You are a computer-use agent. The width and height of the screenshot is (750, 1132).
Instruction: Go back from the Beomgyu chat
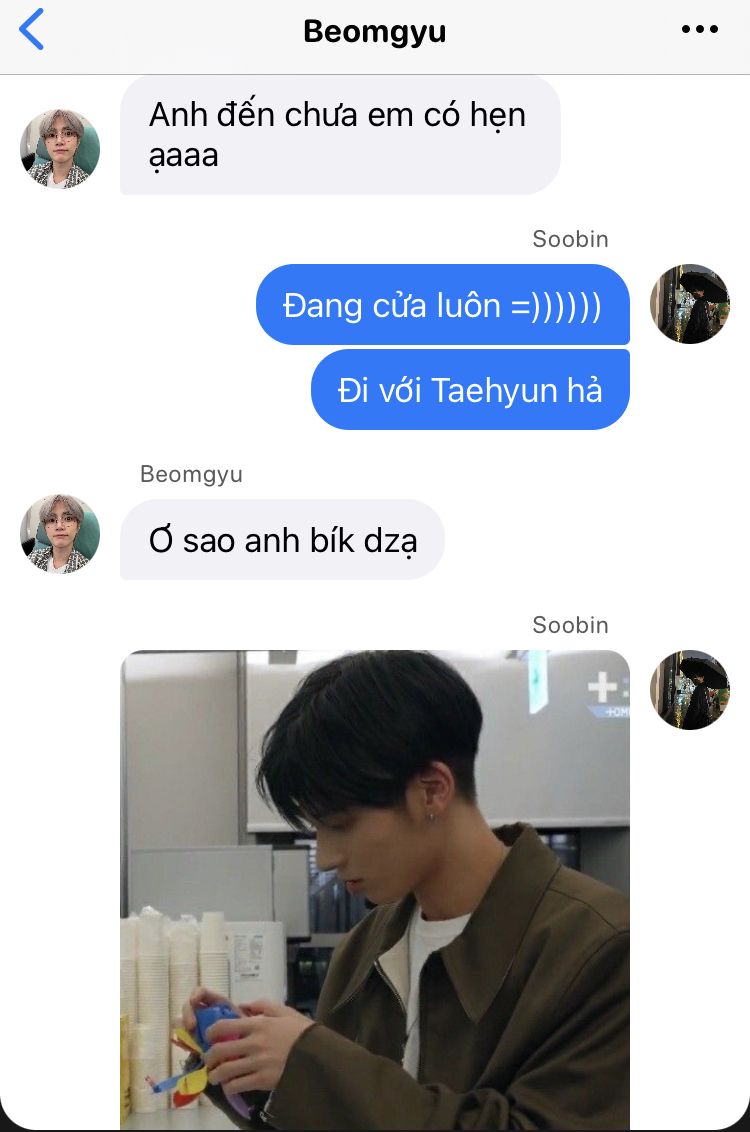tap(32, 30)
